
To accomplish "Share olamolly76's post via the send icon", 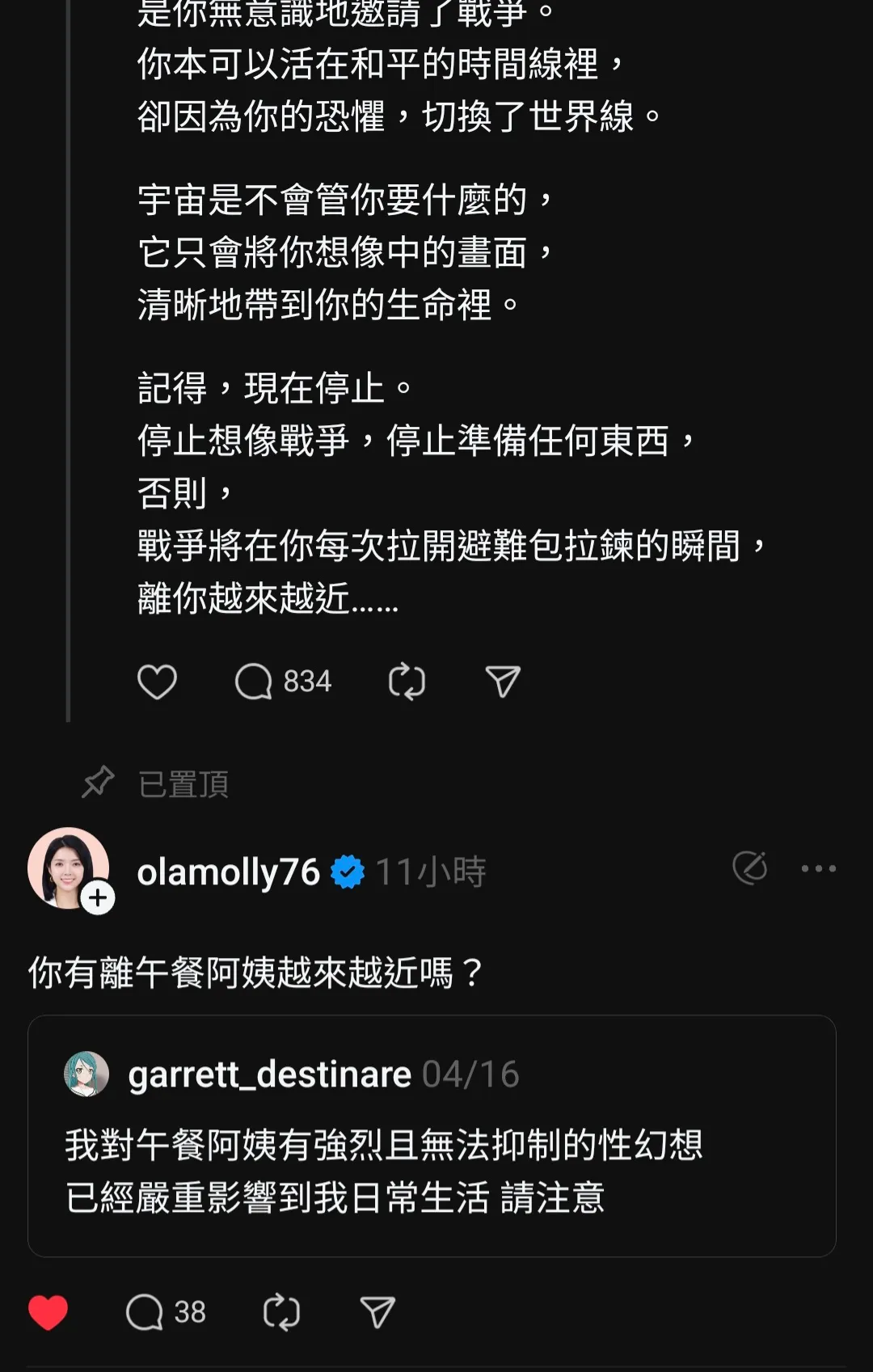I will [x=377, y=1311].
